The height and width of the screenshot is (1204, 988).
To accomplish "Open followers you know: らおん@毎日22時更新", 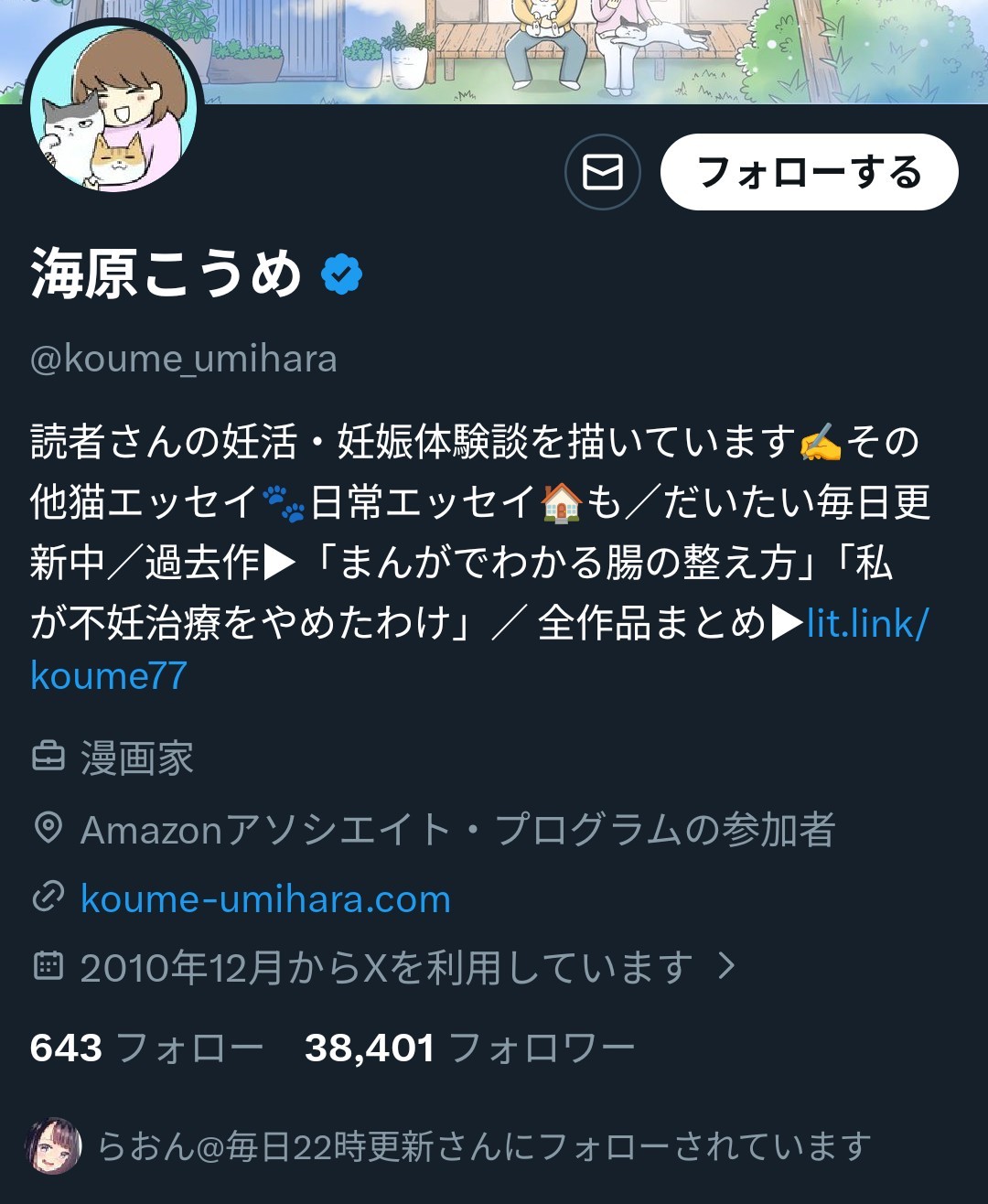I will pyautogui.click(x=483, y=1145).
